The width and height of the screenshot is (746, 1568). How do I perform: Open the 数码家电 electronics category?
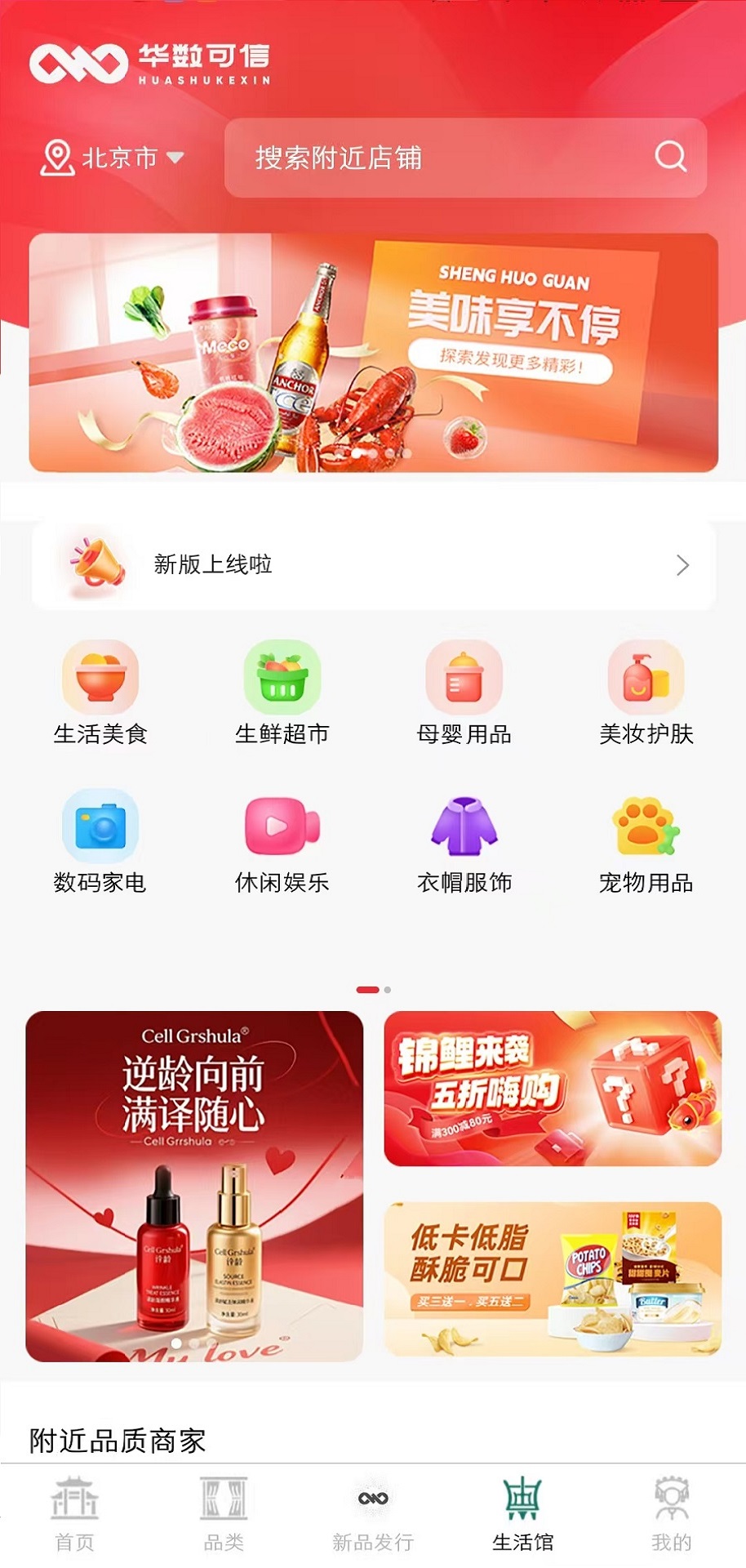[x=100, y=837]
